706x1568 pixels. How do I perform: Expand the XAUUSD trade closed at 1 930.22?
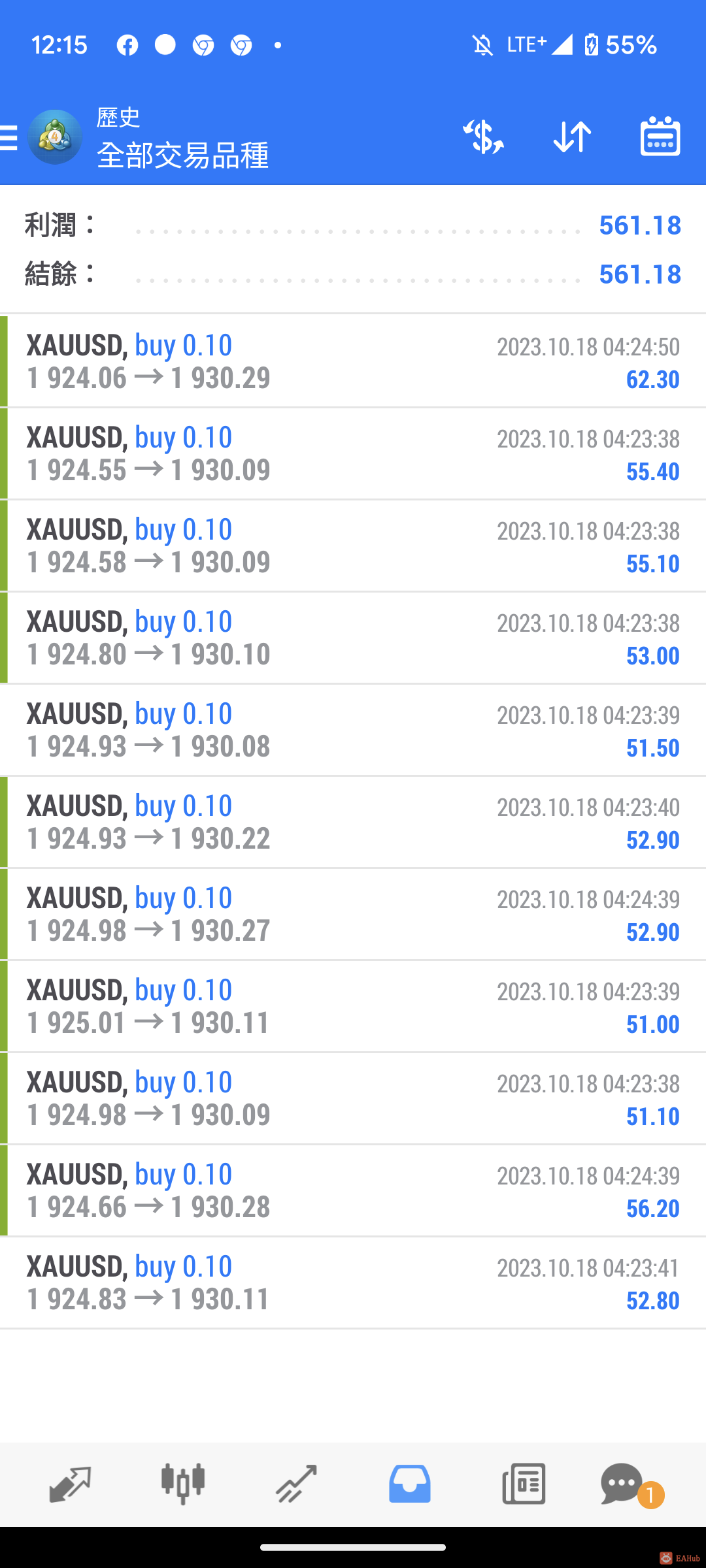(x=353, y=822)
